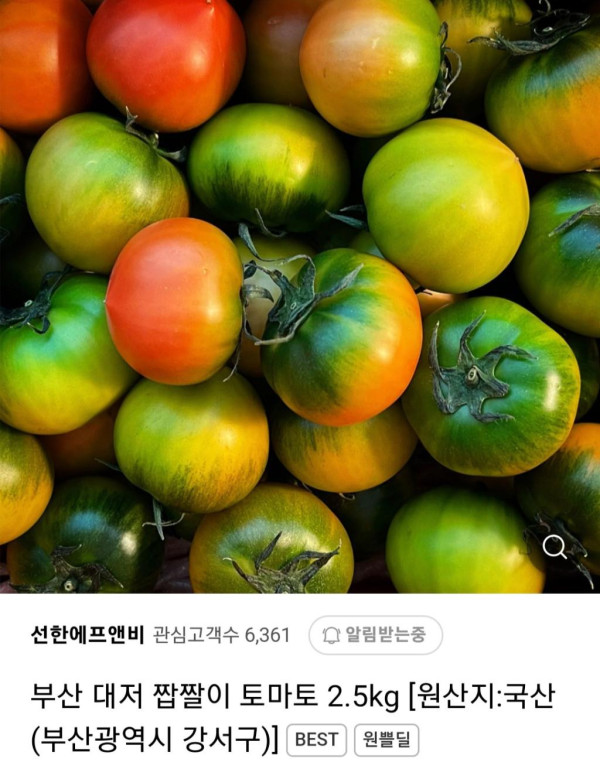Open the 선한에프앤비 store page
Viewport: 600px width, 762px height.
[x=88, y=635]
